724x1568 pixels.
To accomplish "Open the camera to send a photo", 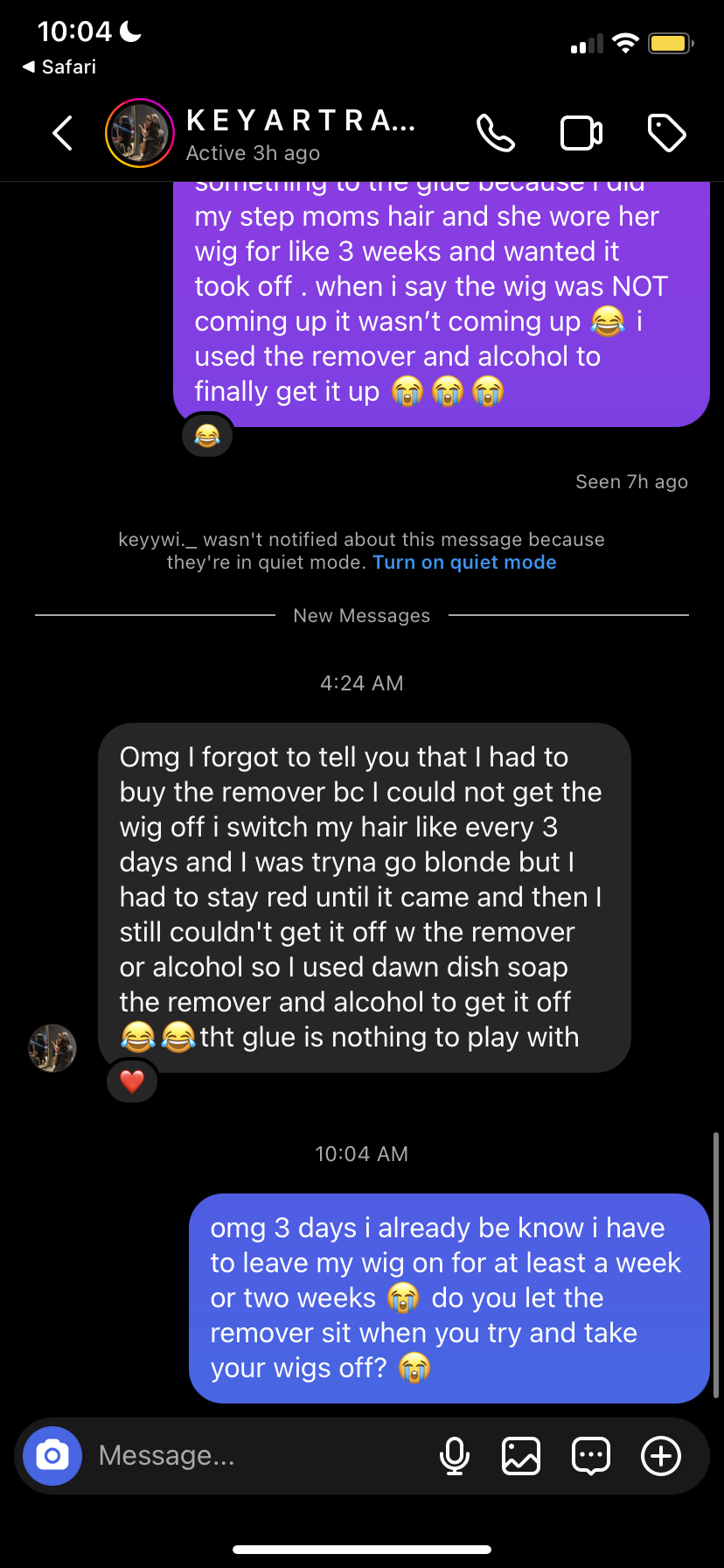I will tap(52, 1456).
